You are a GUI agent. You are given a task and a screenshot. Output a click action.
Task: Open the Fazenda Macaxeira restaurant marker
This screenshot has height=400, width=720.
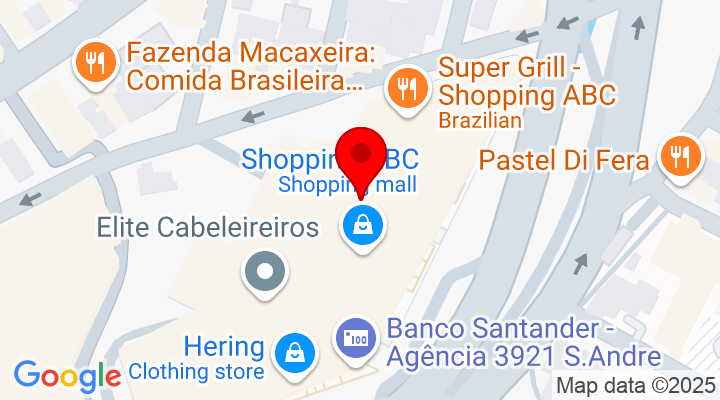pos(94,65)
